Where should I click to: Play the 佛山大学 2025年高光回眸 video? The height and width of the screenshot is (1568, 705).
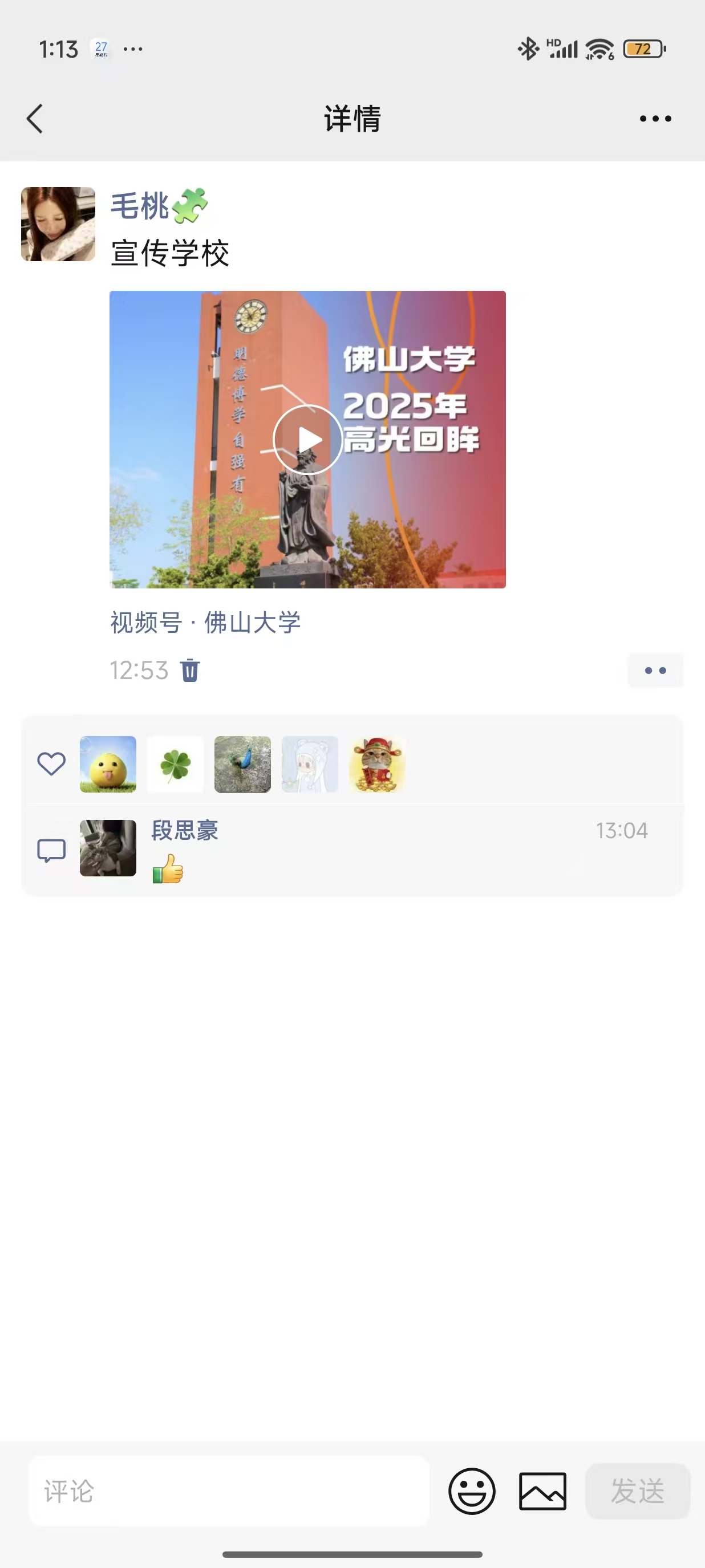pos(307,440)
